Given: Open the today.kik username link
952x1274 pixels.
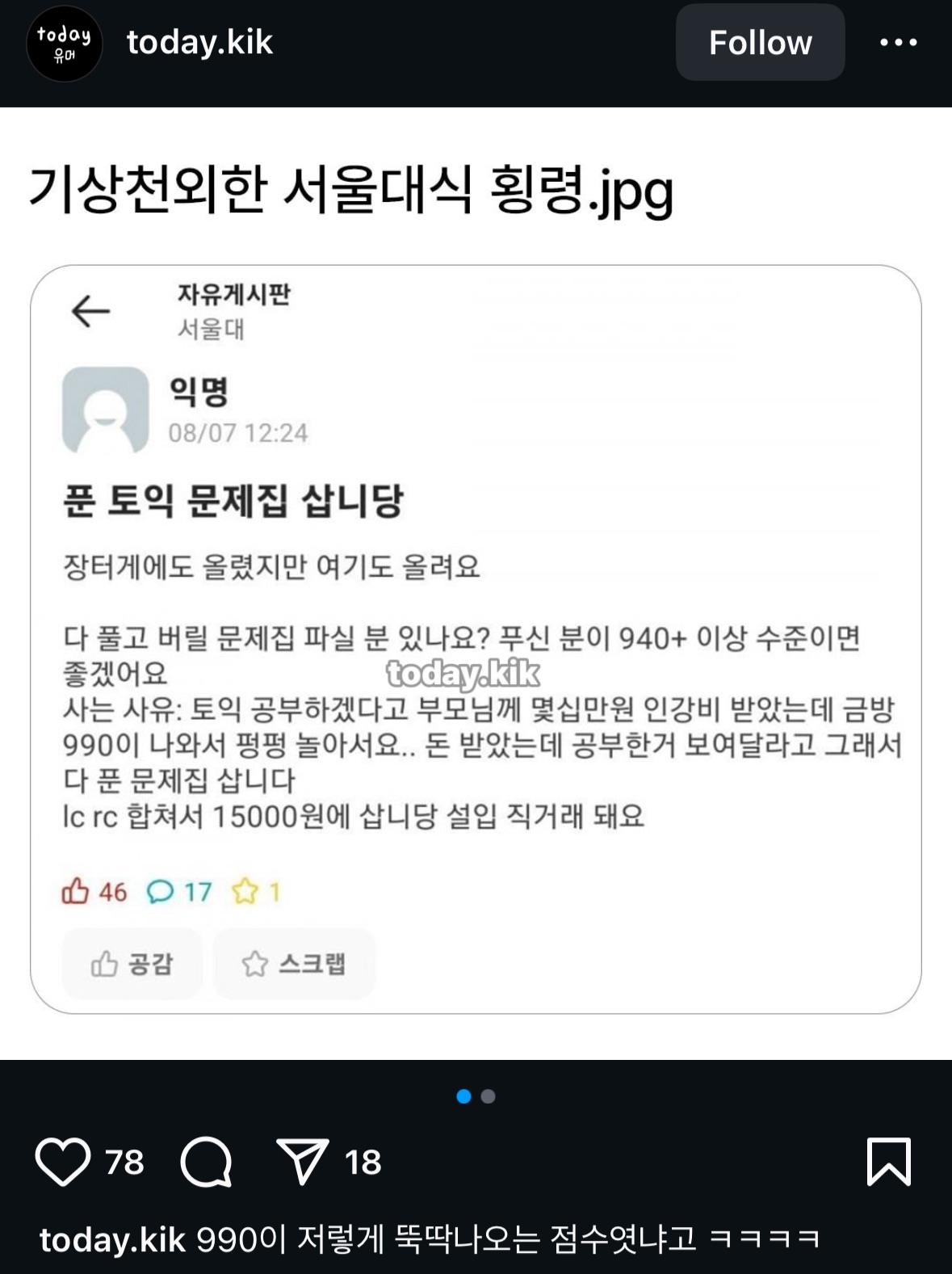Looking at the screenshot, I should click(199, 43).
